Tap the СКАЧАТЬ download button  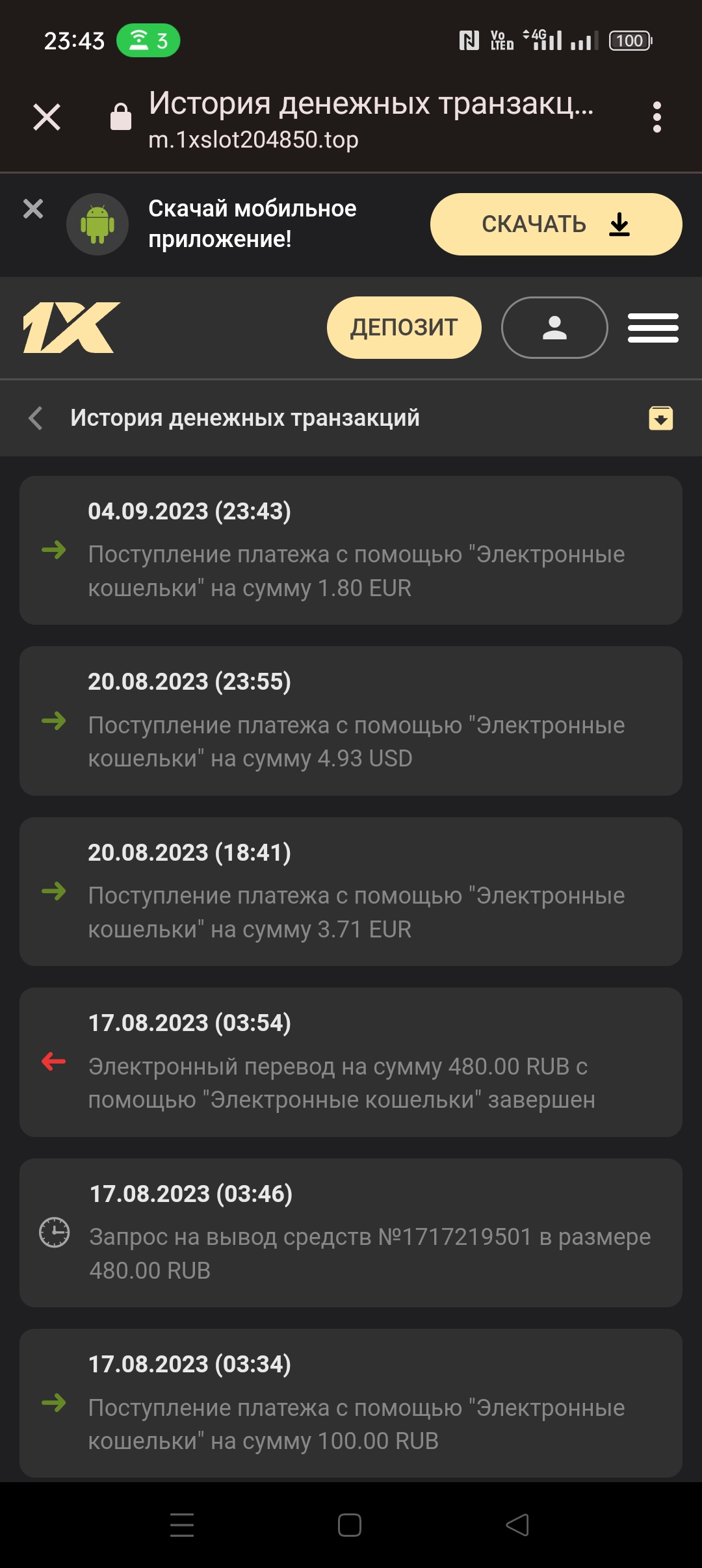(x=556, y=224)
